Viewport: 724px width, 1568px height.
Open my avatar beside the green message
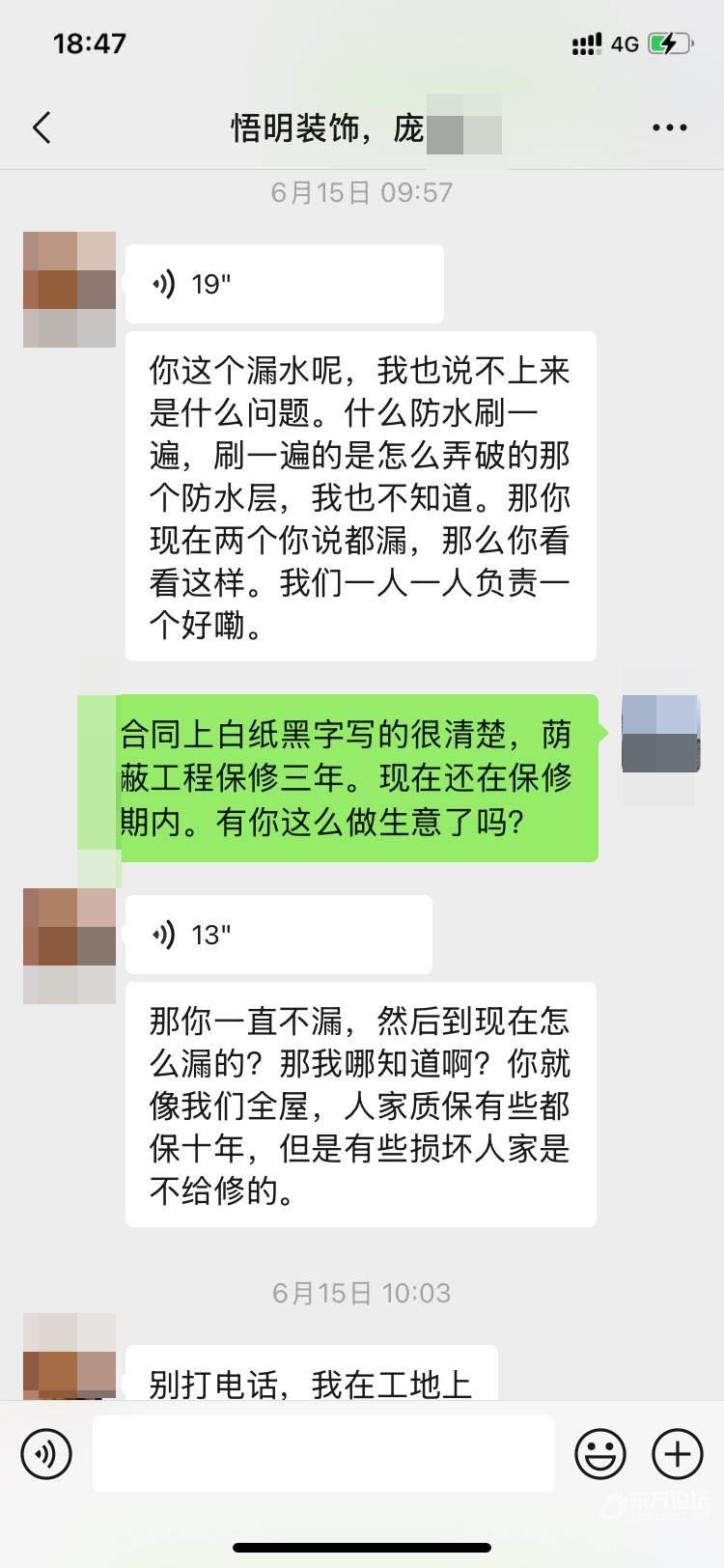[x=660, y=734]
